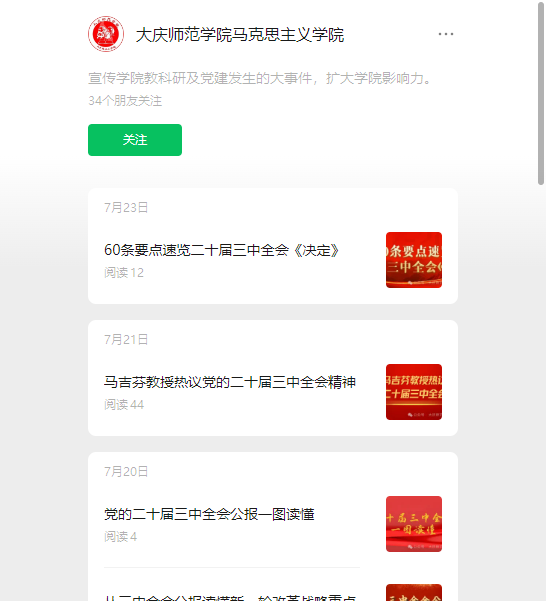Image resolution: width=546 pixels, height=601 pixels.
Task: Open the article 马吉芬教授热议党的二十届三中全会精神
Action: click(230, 382)
